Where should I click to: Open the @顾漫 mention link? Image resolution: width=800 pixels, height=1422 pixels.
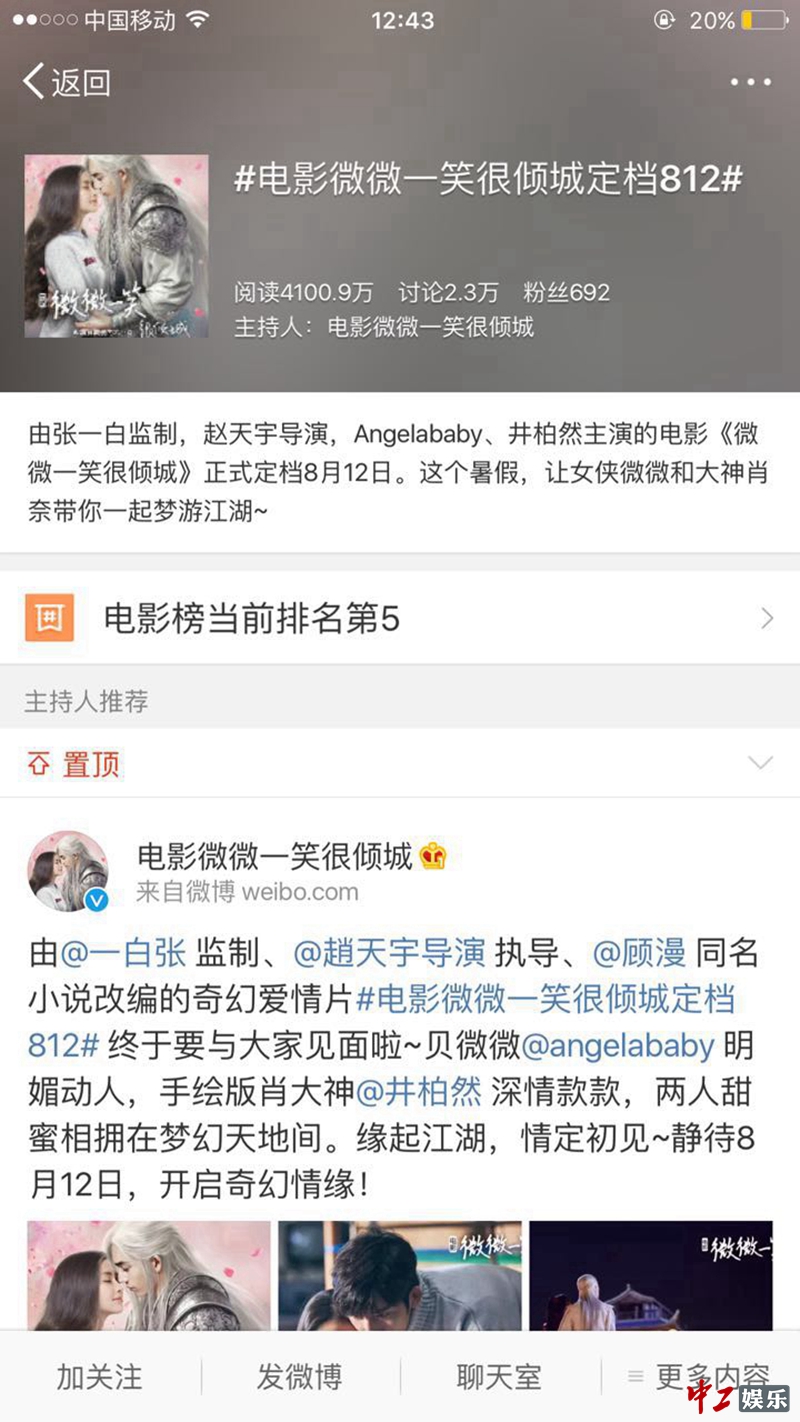coord(639,952)
